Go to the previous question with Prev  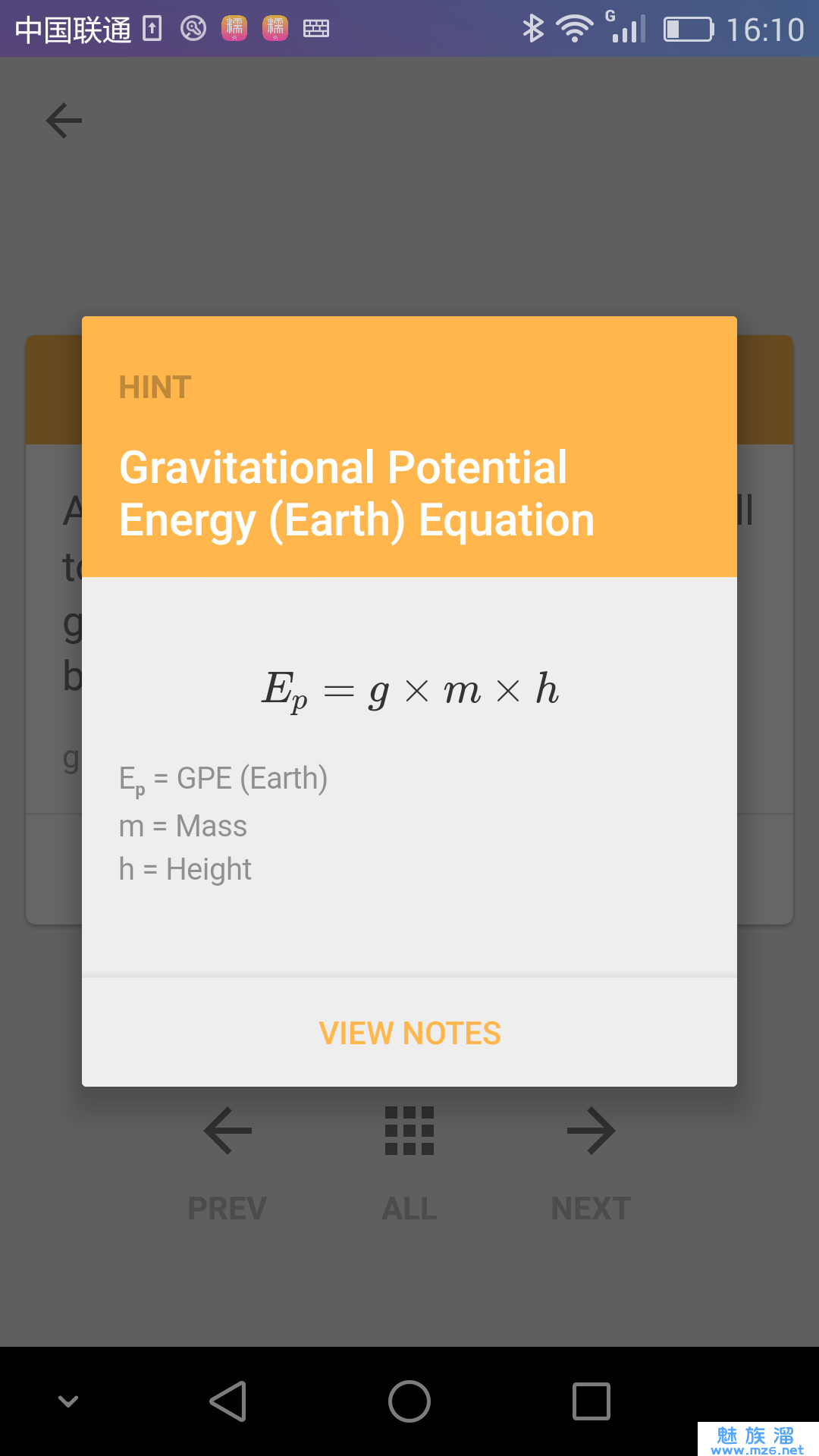(x=227, y=1158)
